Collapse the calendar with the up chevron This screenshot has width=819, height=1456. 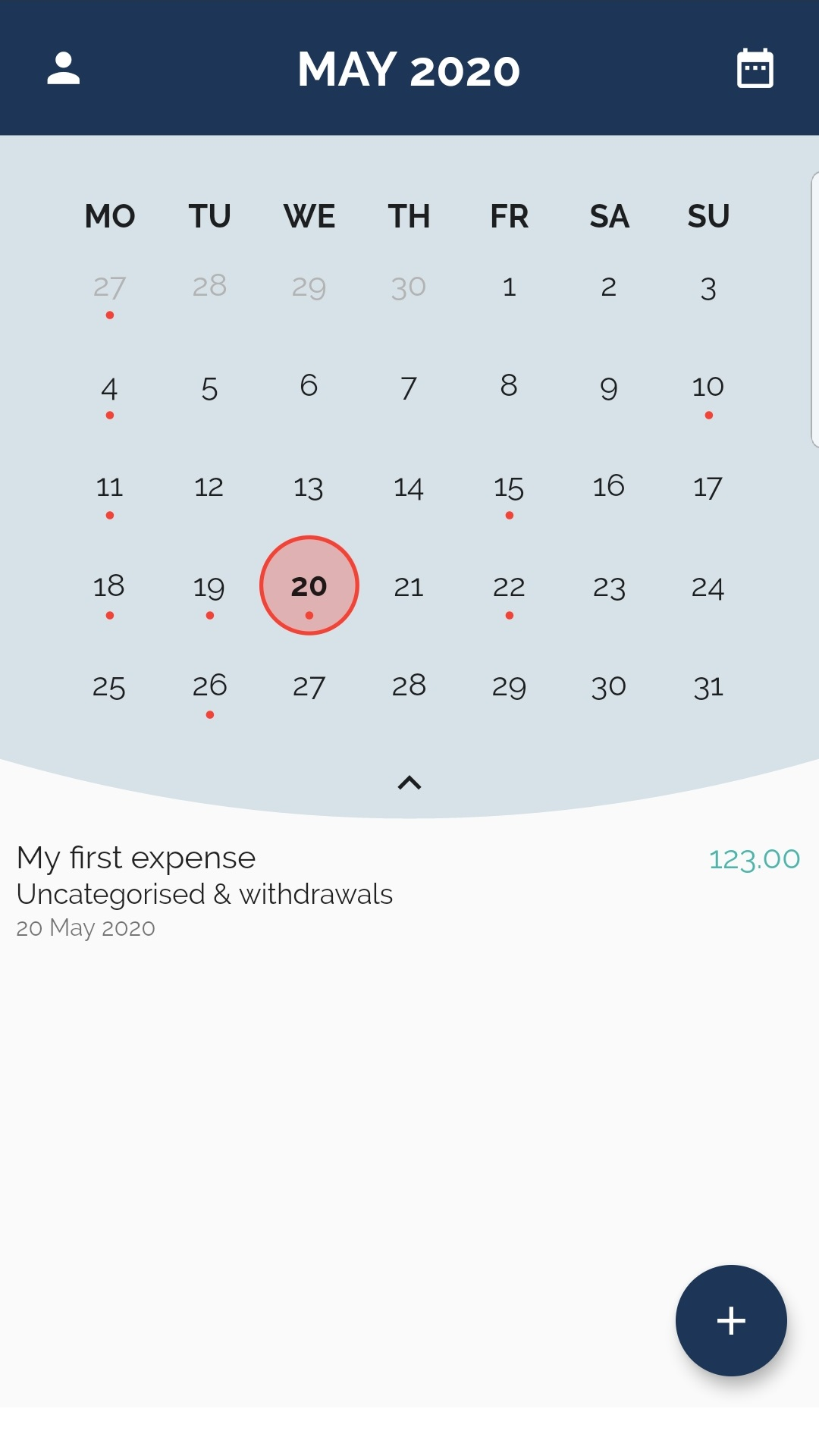click(x=409, y=783)
